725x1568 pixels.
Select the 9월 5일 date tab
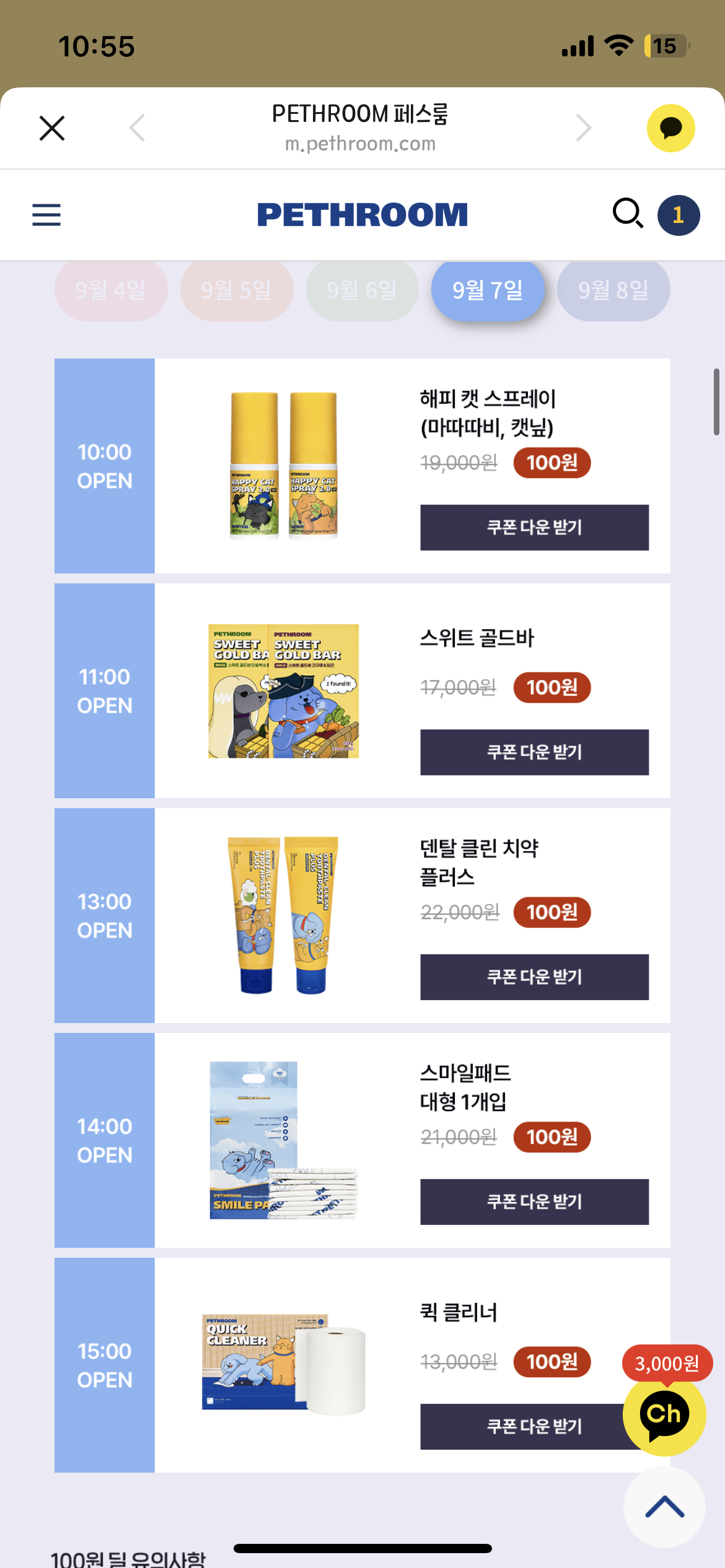(237, 290)
